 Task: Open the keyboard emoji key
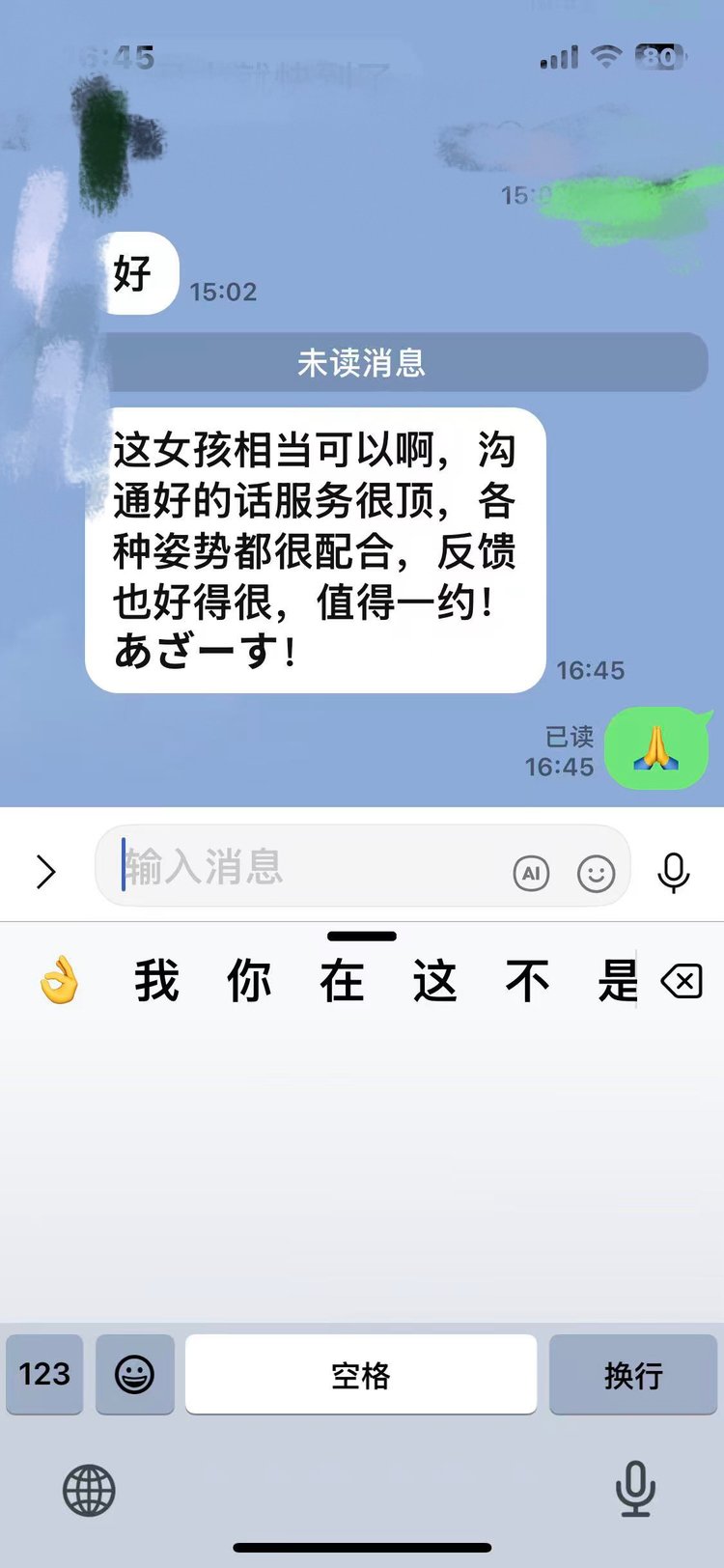point(135,1374)
